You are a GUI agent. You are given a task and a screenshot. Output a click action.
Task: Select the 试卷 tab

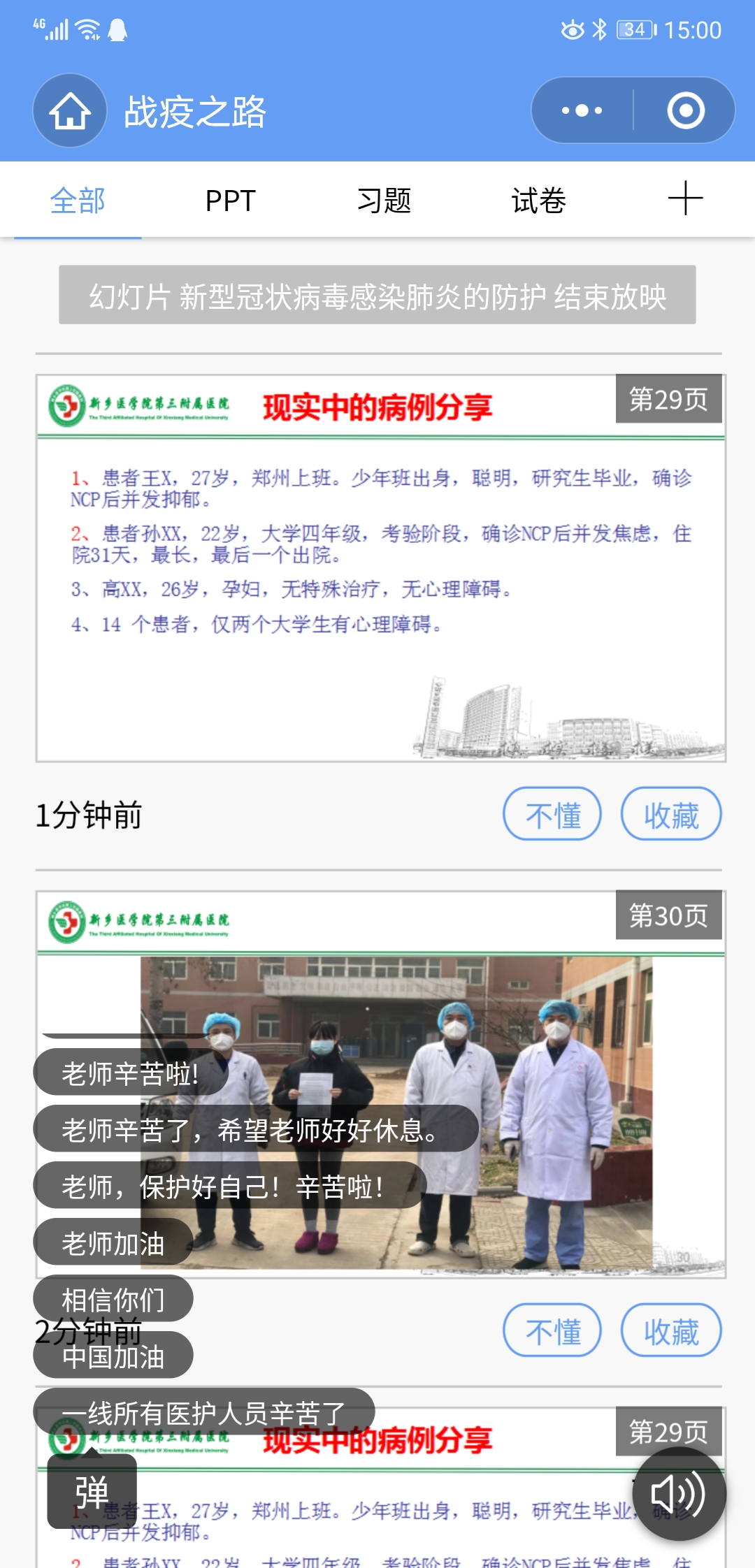(538, 201)
